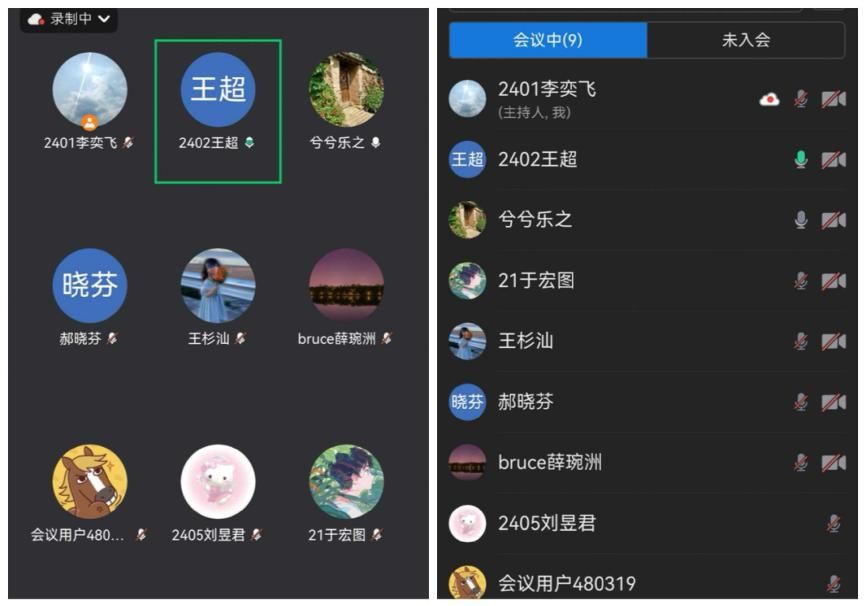
Task: Select the 会议中(9) tab
Action: tap(548, 41)
